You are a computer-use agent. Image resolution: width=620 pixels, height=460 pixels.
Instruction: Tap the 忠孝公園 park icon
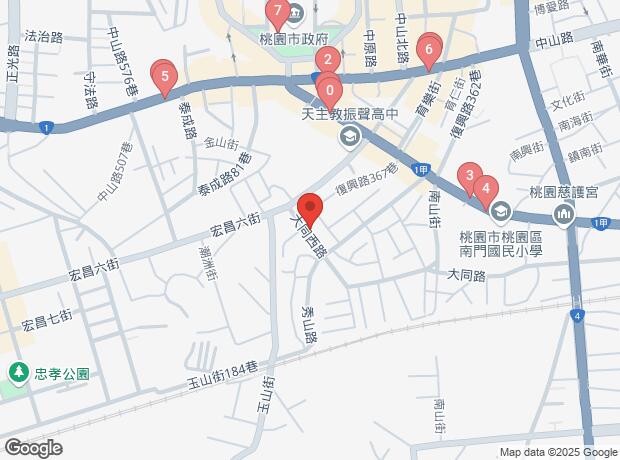[x=18, y=372]
